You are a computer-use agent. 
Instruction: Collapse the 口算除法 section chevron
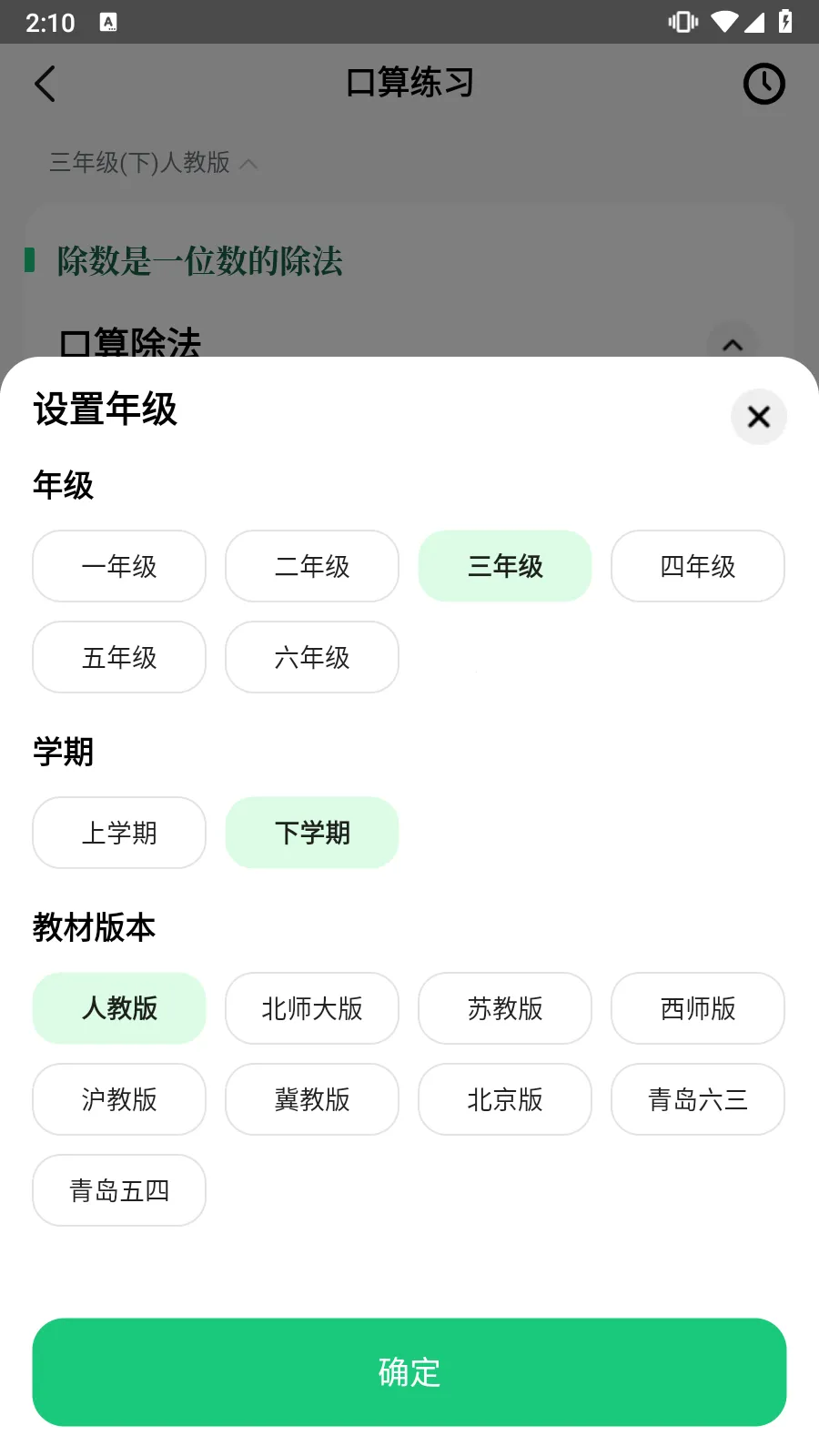pyautogui.click(x=733, y=346)
